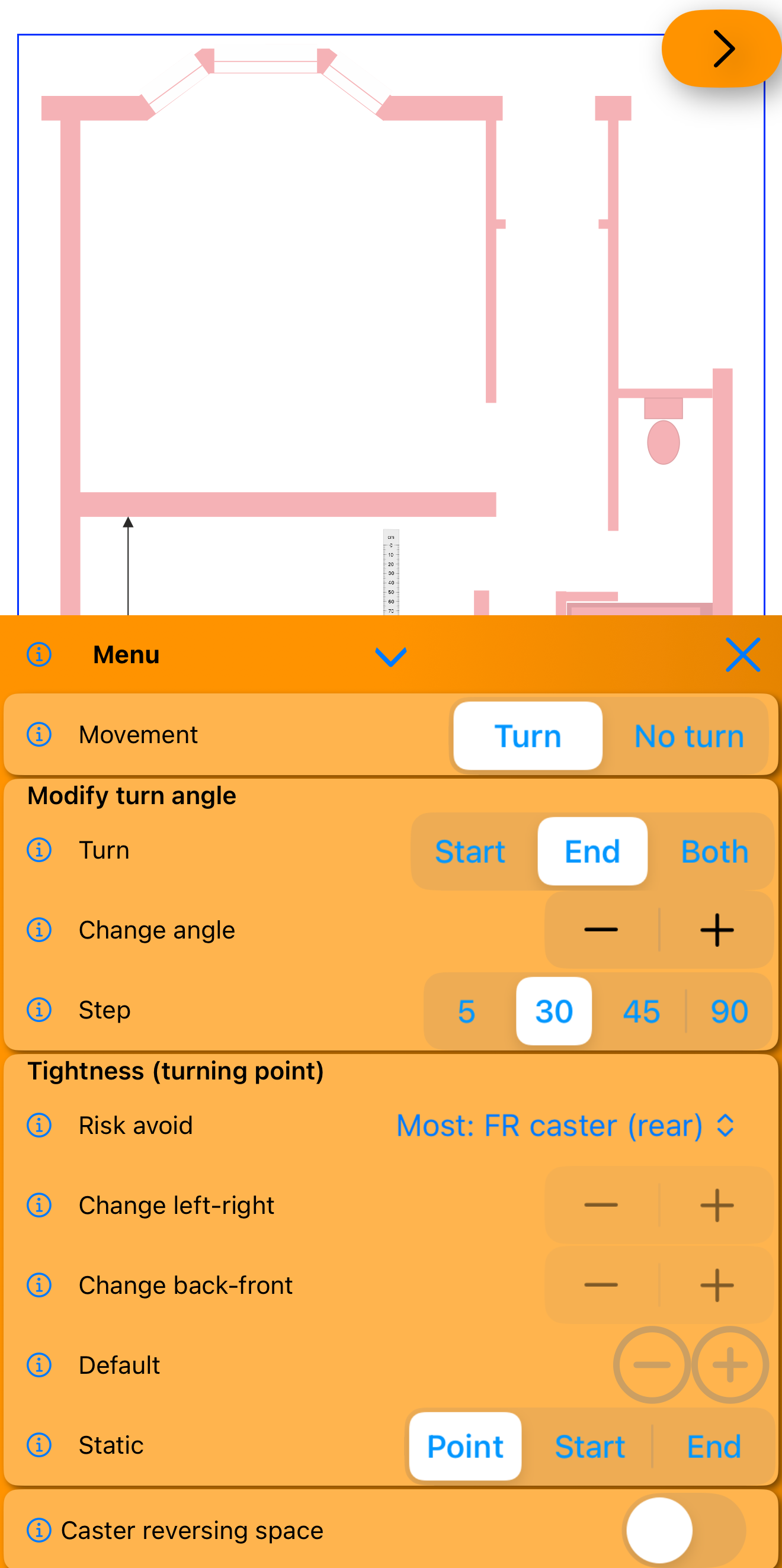The height and width of the screenshot is (1568, 782).
Task: Choose step size 45
Action: pos(640,1011)
